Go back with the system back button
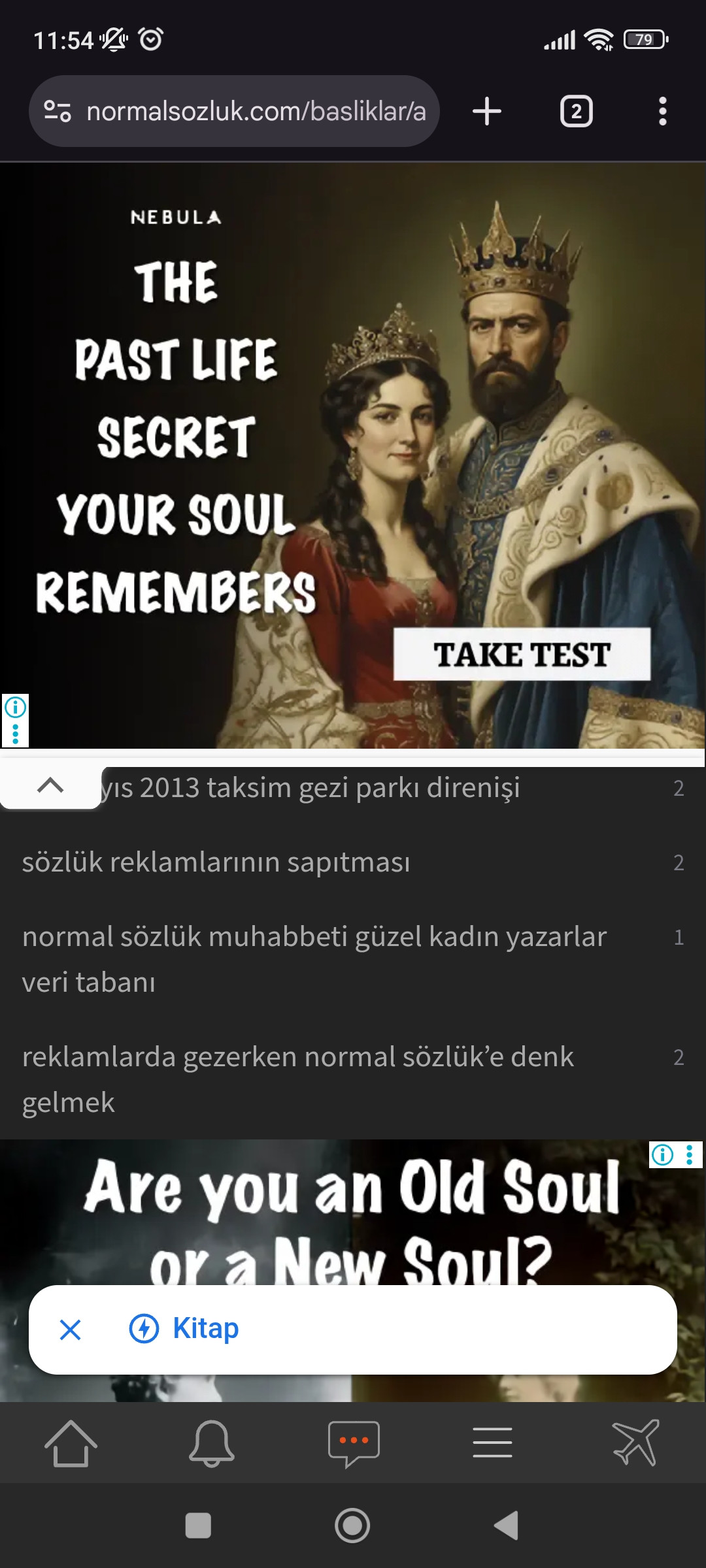The width and height of the screenshot is (706, 1568). [x=506, y=1526]
